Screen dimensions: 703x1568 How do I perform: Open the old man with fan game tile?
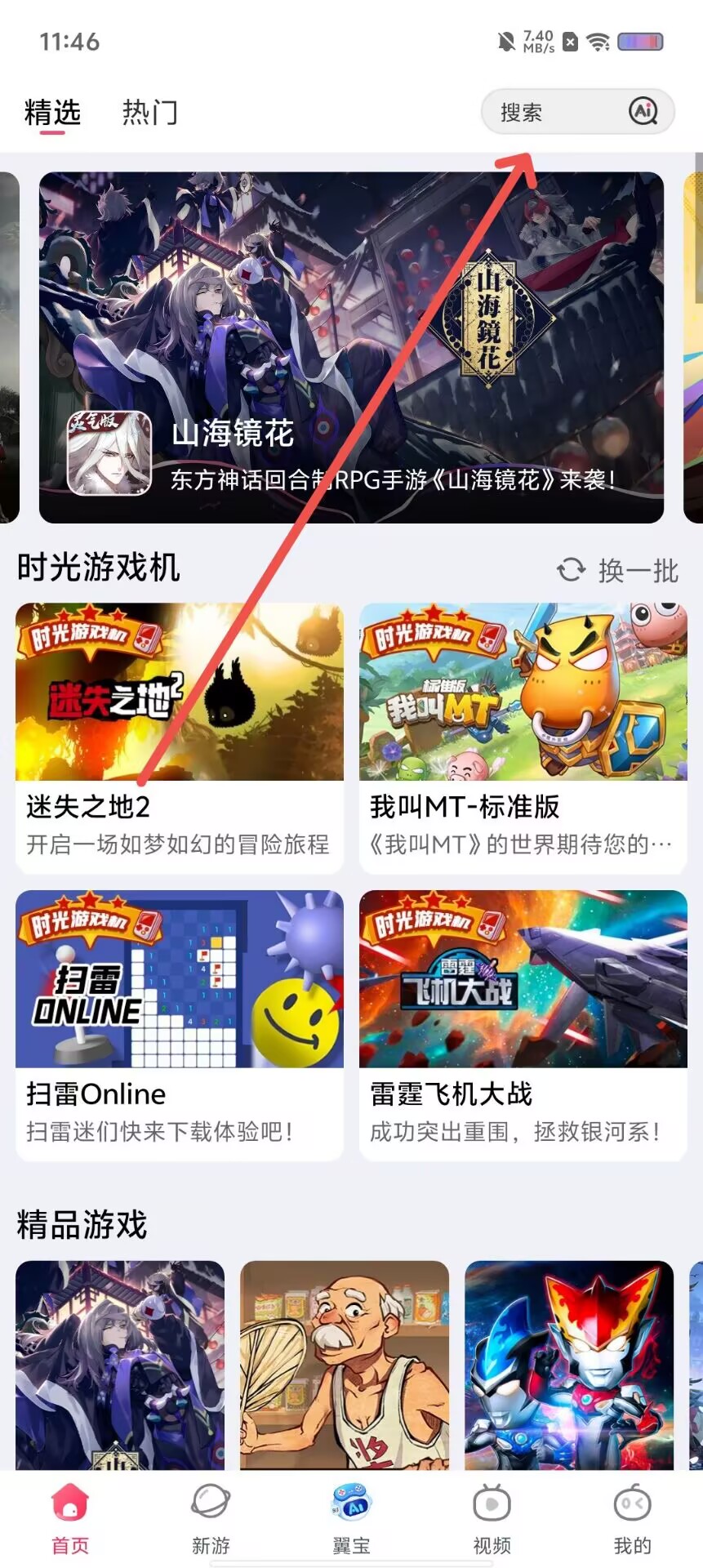[345, 1364]
